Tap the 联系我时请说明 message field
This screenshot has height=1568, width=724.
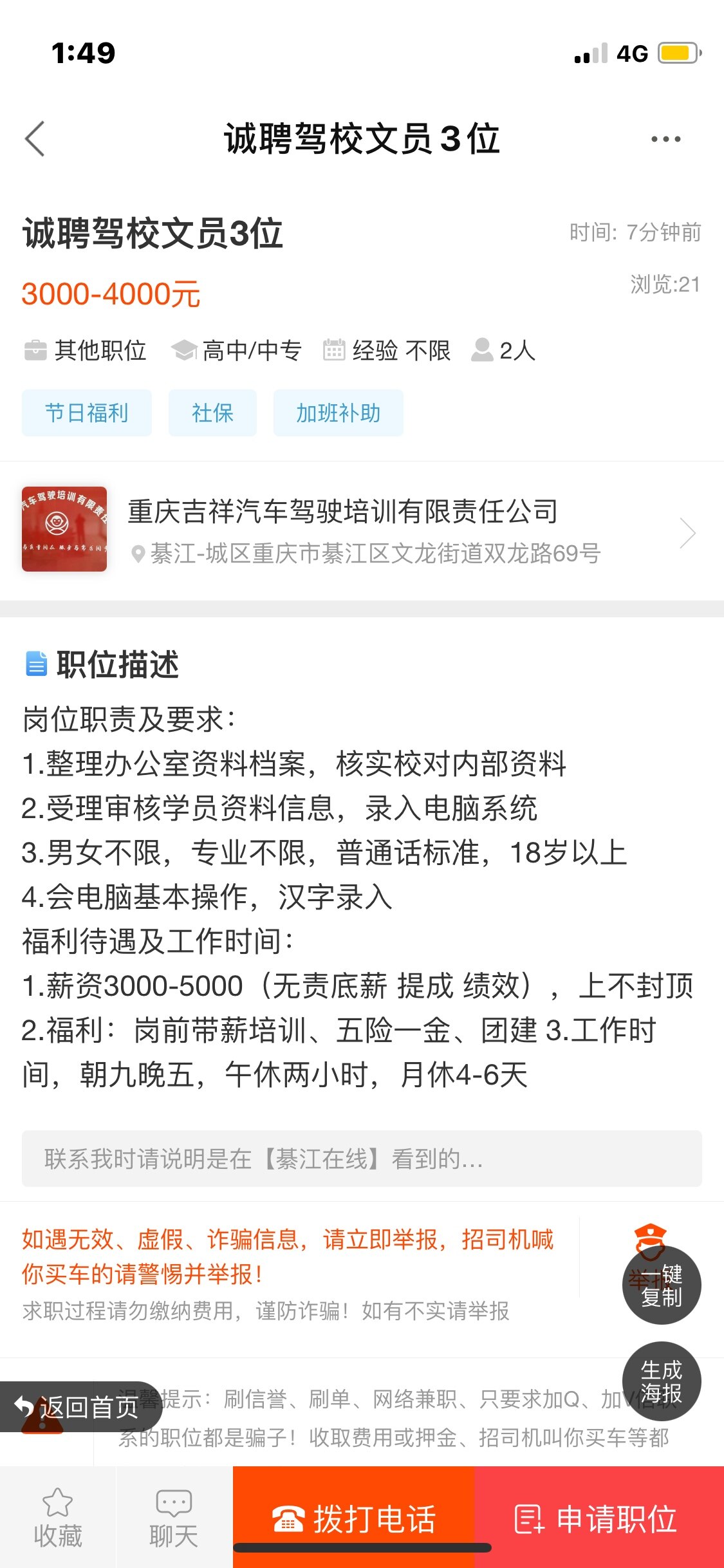(x=360, y=1159)
